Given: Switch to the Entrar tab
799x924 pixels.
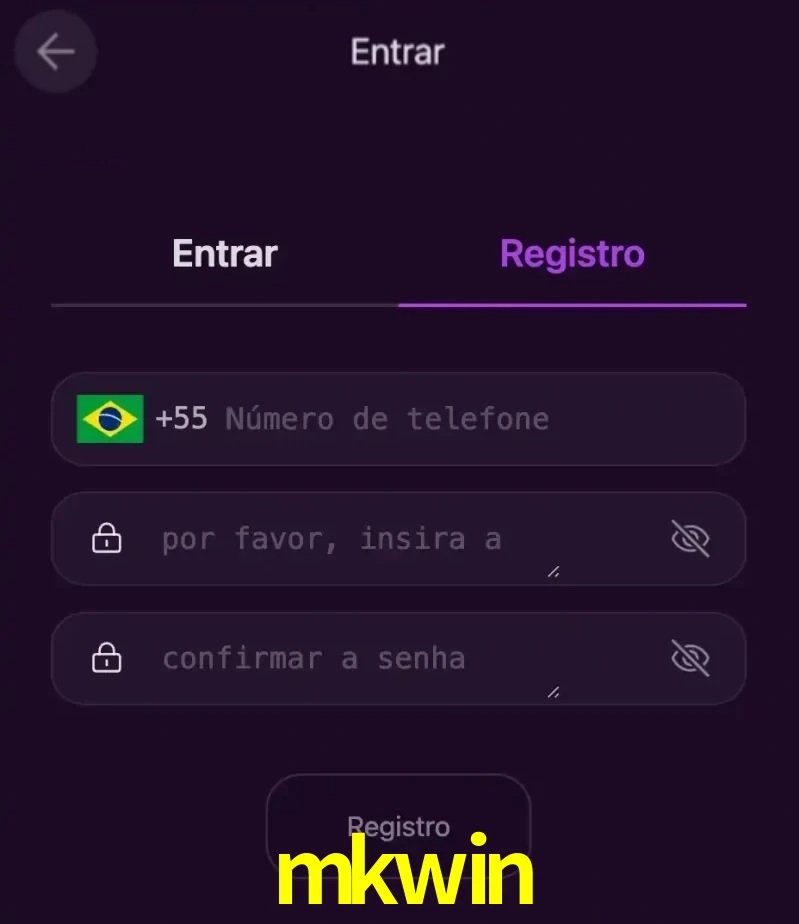Looking at the screenshot, I should (224, 253).
